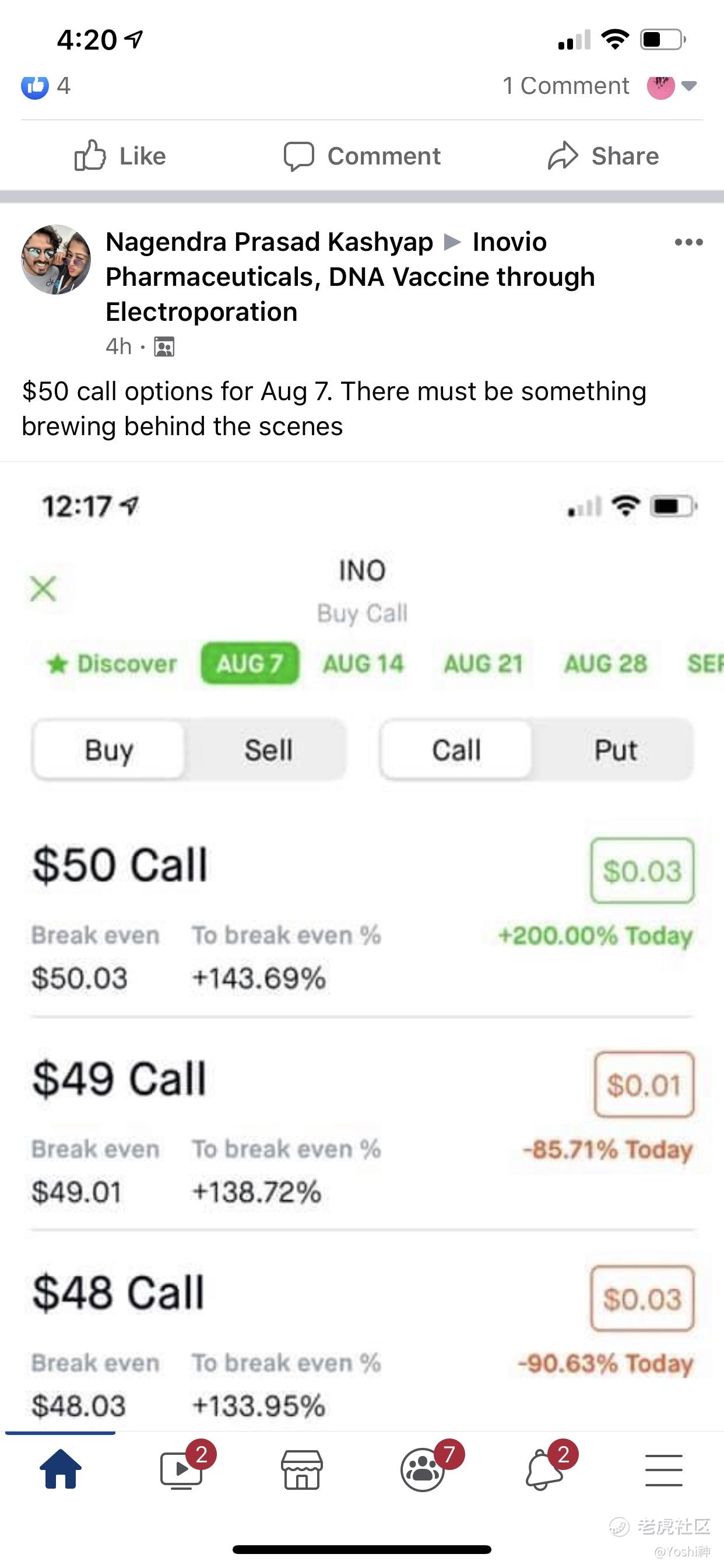Viewport: 724px width, 1568px height.
Task: Open the Groups tab
Action: tap(422, 1469)
